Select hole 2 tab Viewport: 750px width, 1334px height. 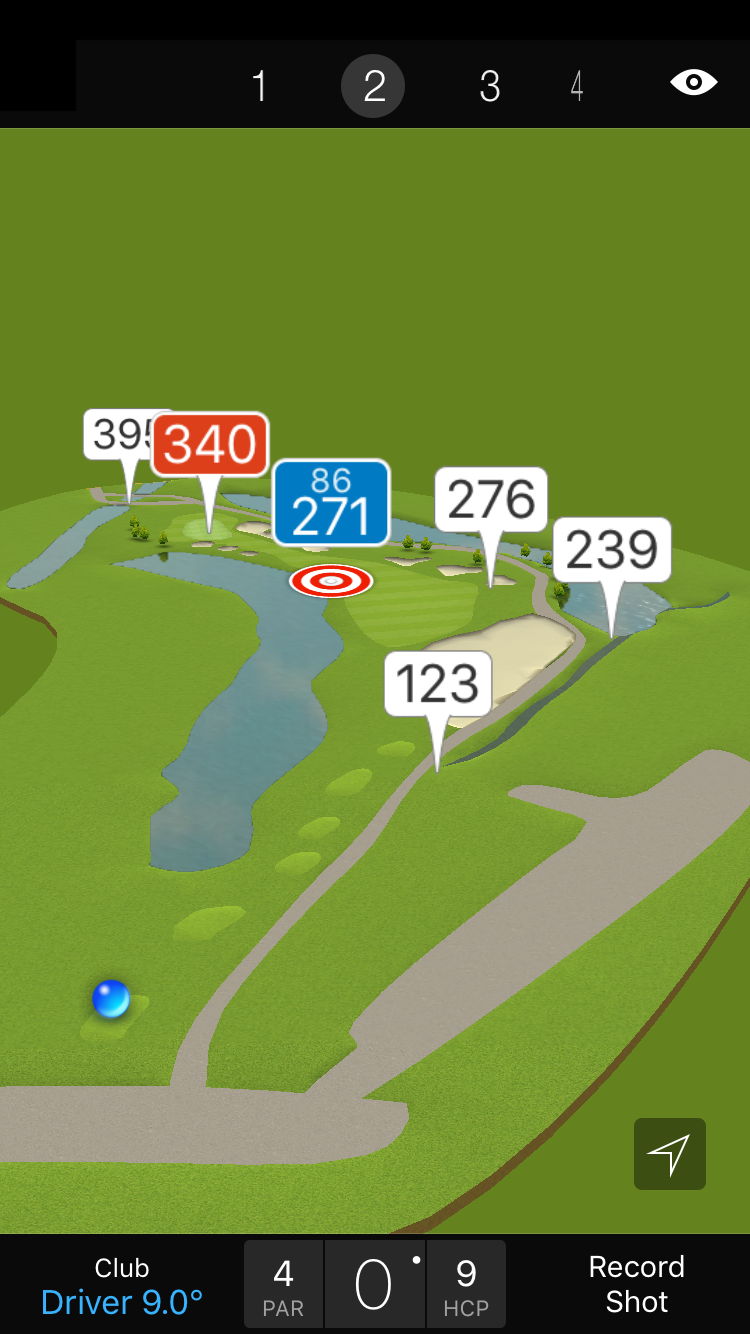tap(373, 87)
